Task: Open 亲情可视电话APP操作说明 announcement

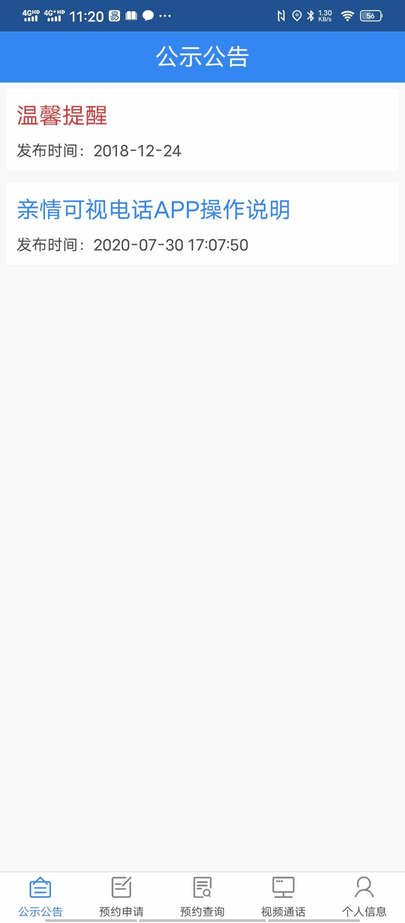Action: point(202,224)
